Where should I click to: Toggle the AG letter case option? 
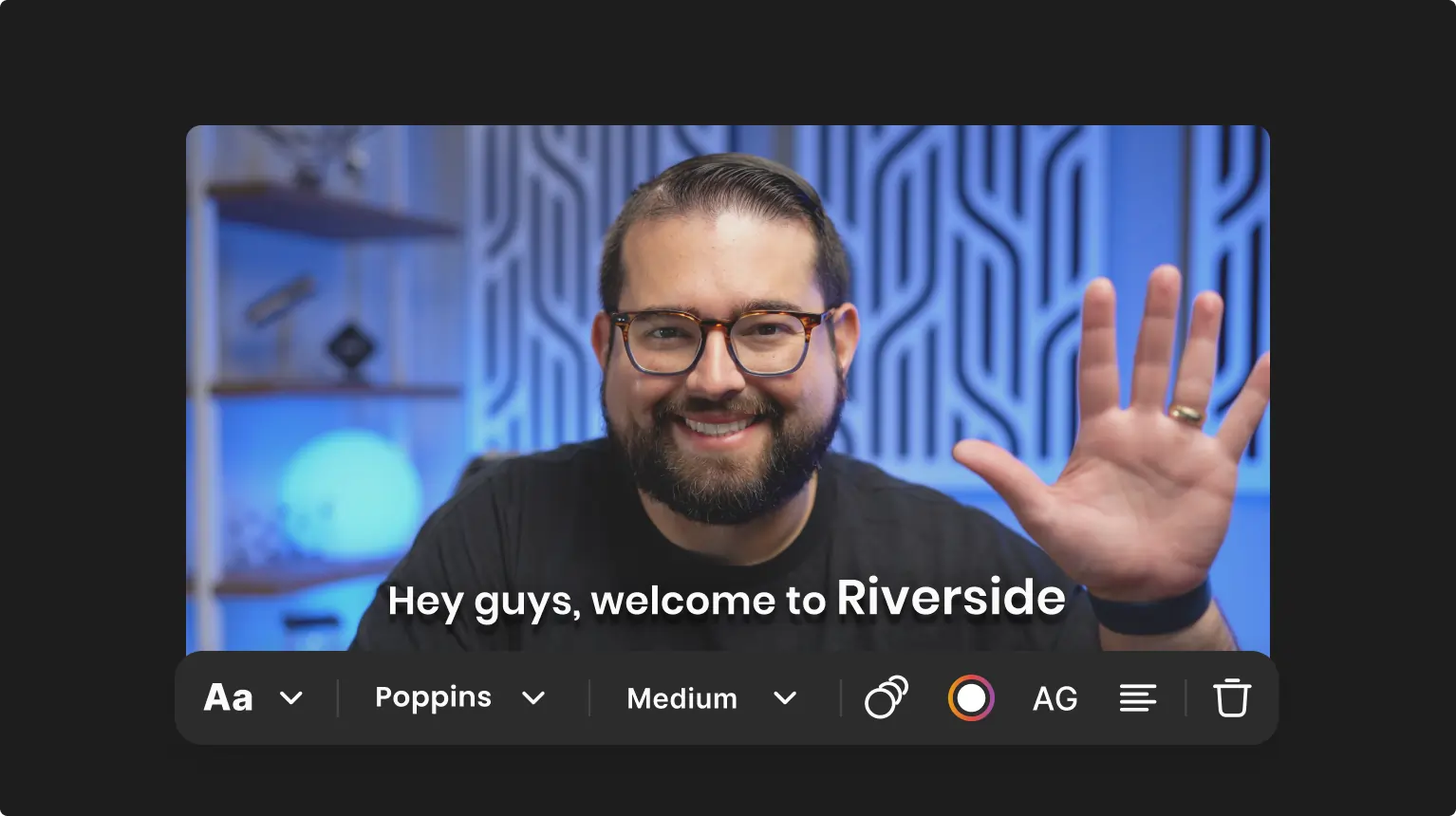click(1055, 699)
